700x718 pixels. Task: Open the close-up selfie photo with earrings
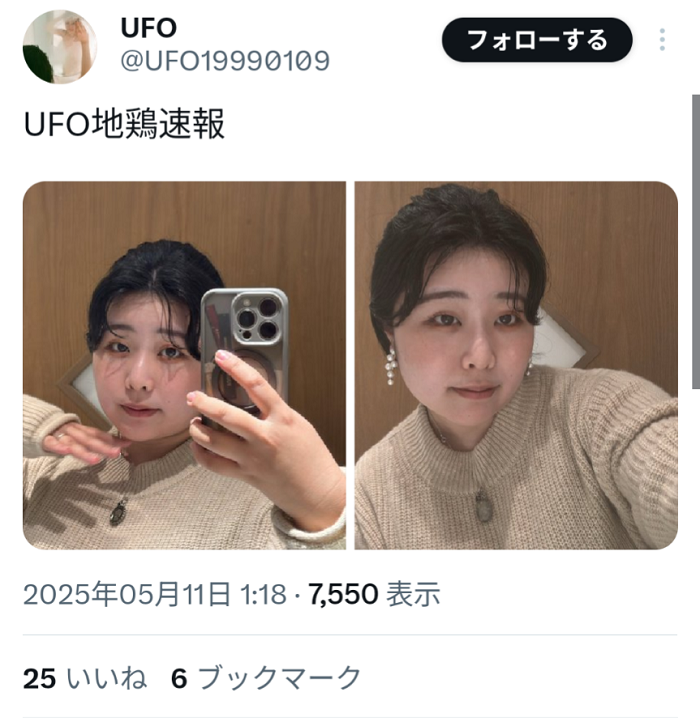coord(516,365)
